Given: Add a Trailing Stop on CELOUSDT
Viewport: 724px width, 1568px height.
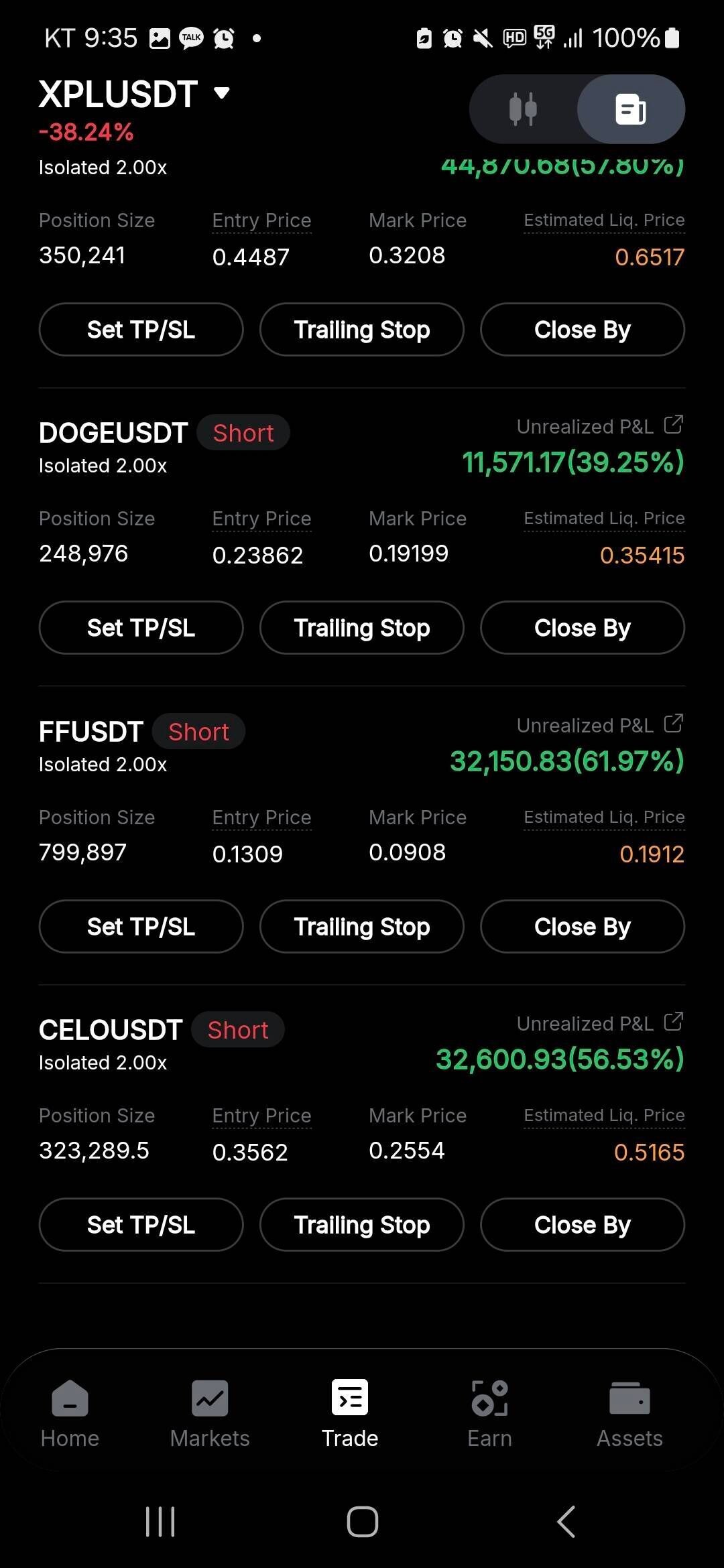Looking at the screenshot, I should (x=362, y=1225).
